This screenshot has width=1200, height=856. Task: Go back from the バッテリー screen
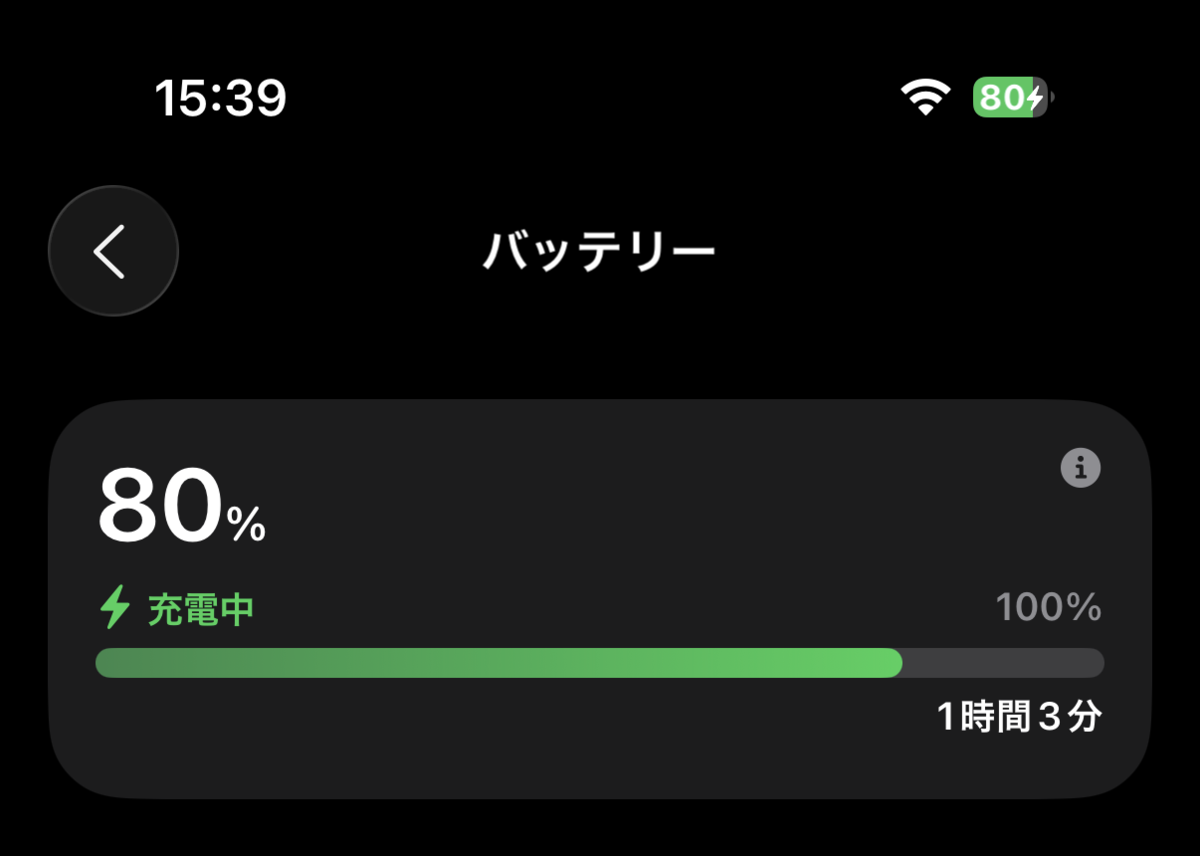point(113,251)
